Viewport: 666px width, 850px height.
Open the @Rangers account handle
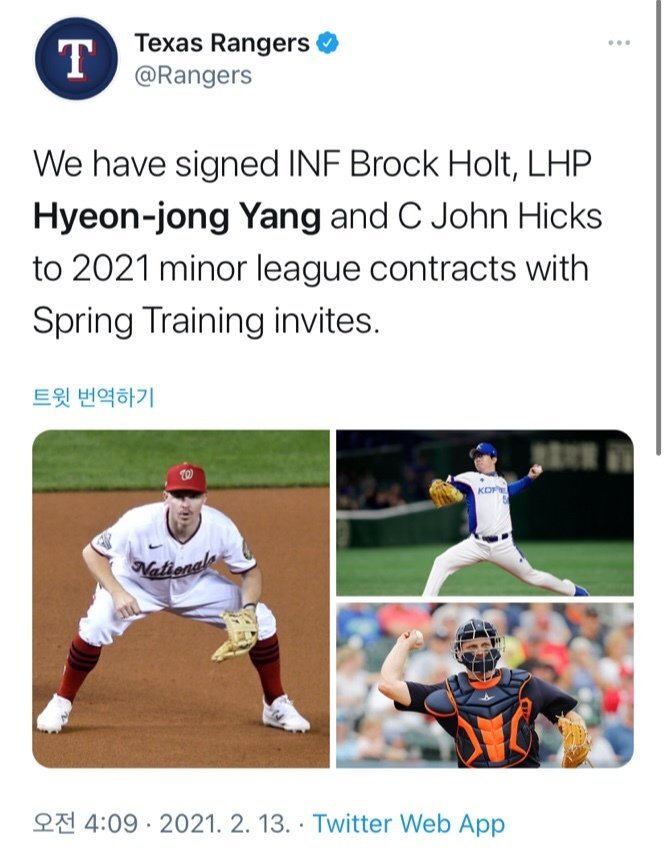click(x=192, y=75)
